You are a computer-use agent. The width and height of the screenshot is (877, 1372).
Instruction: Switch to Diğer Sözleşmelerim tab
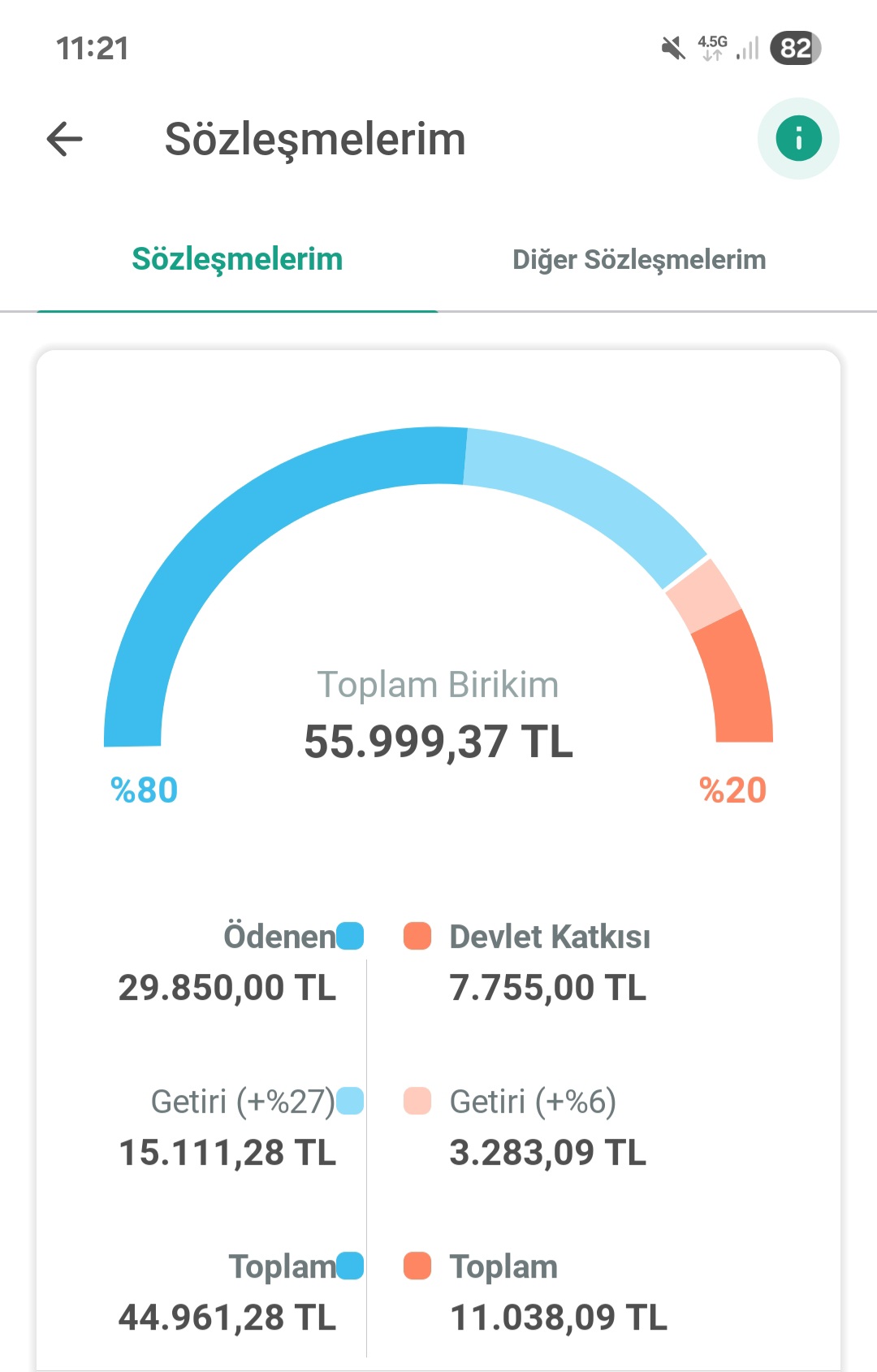[x=639, y=260]
